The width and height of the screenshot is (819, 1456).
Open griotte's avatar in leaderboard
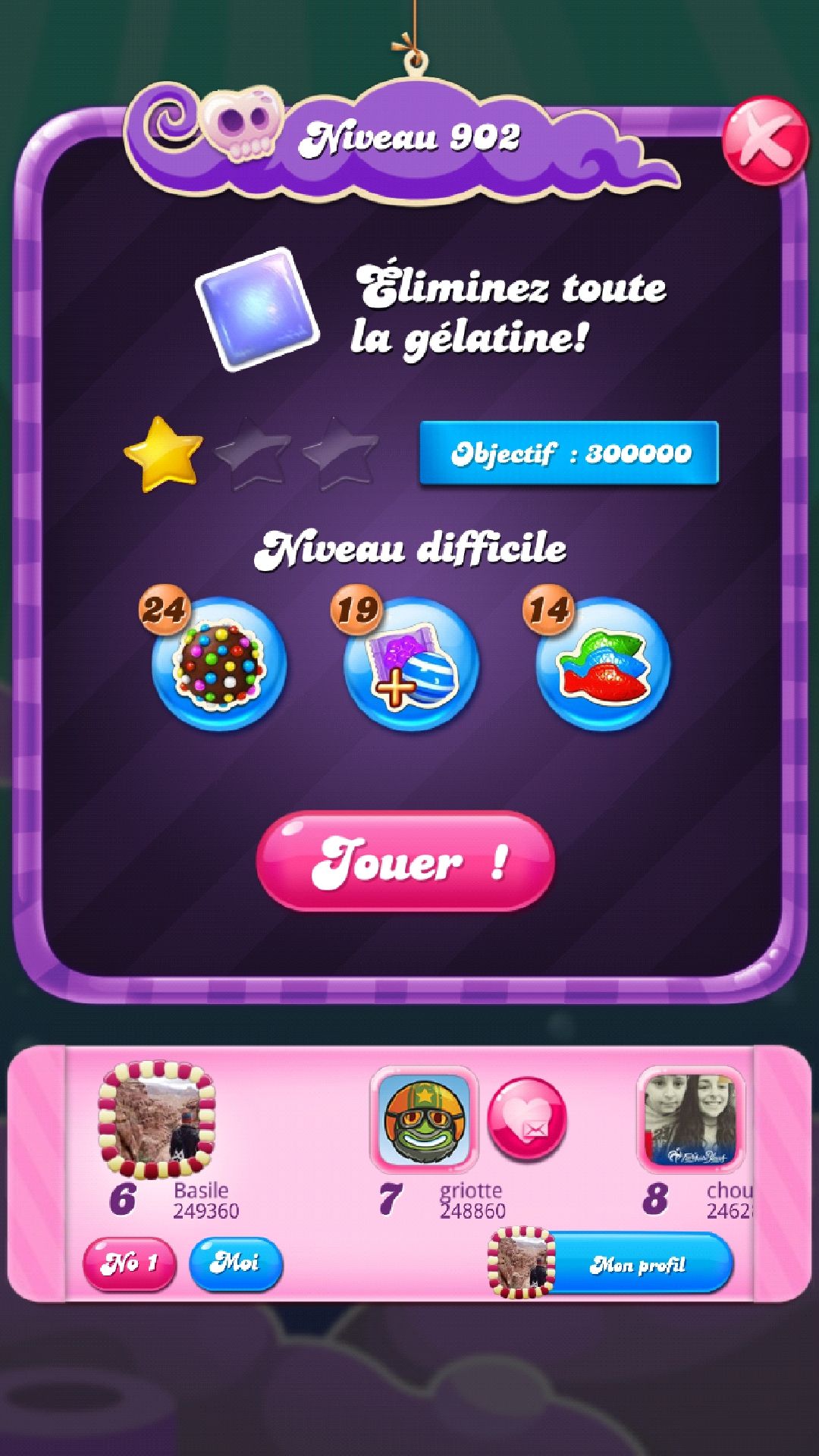pyautogui.click(x=424, y=1120)
